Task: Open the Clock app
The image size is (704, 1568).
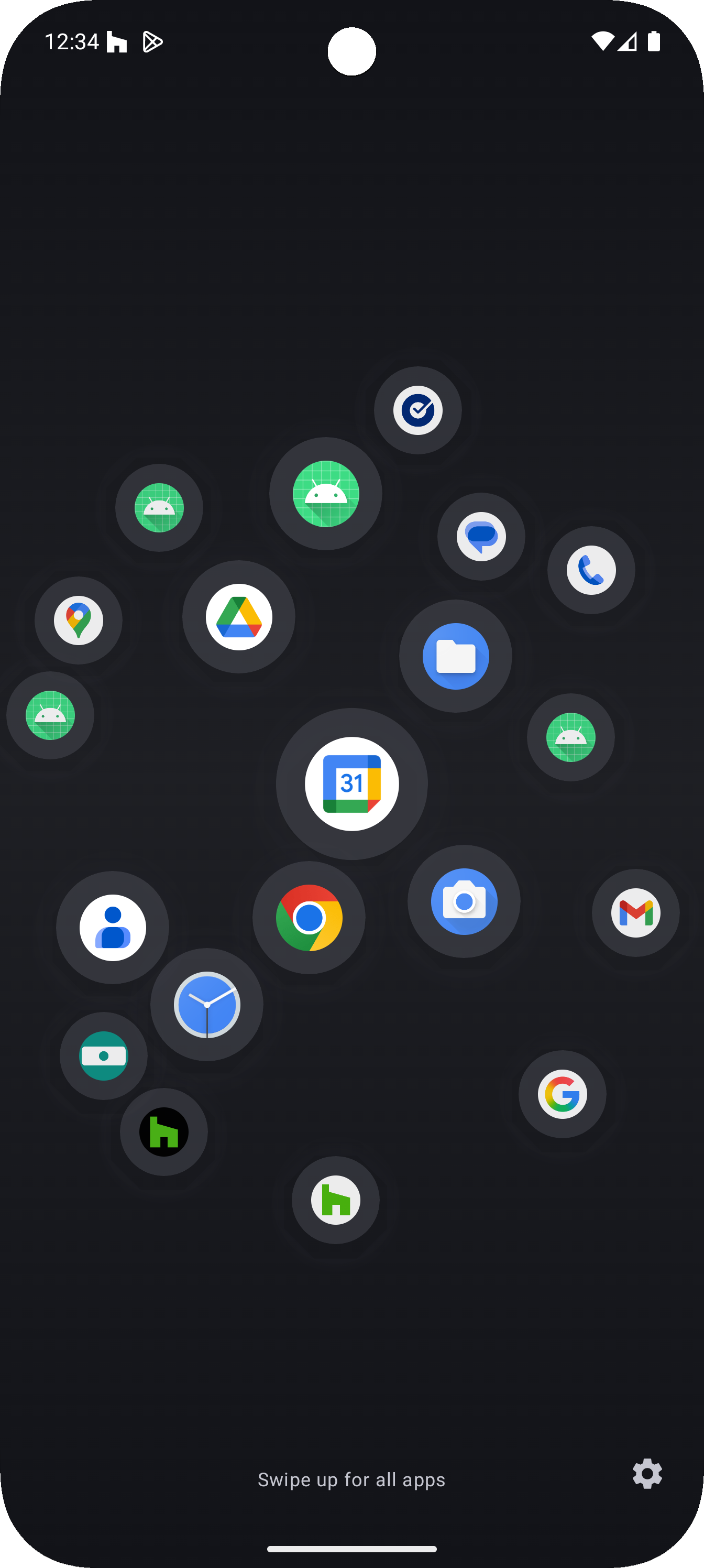Action: pos(207,1004)
